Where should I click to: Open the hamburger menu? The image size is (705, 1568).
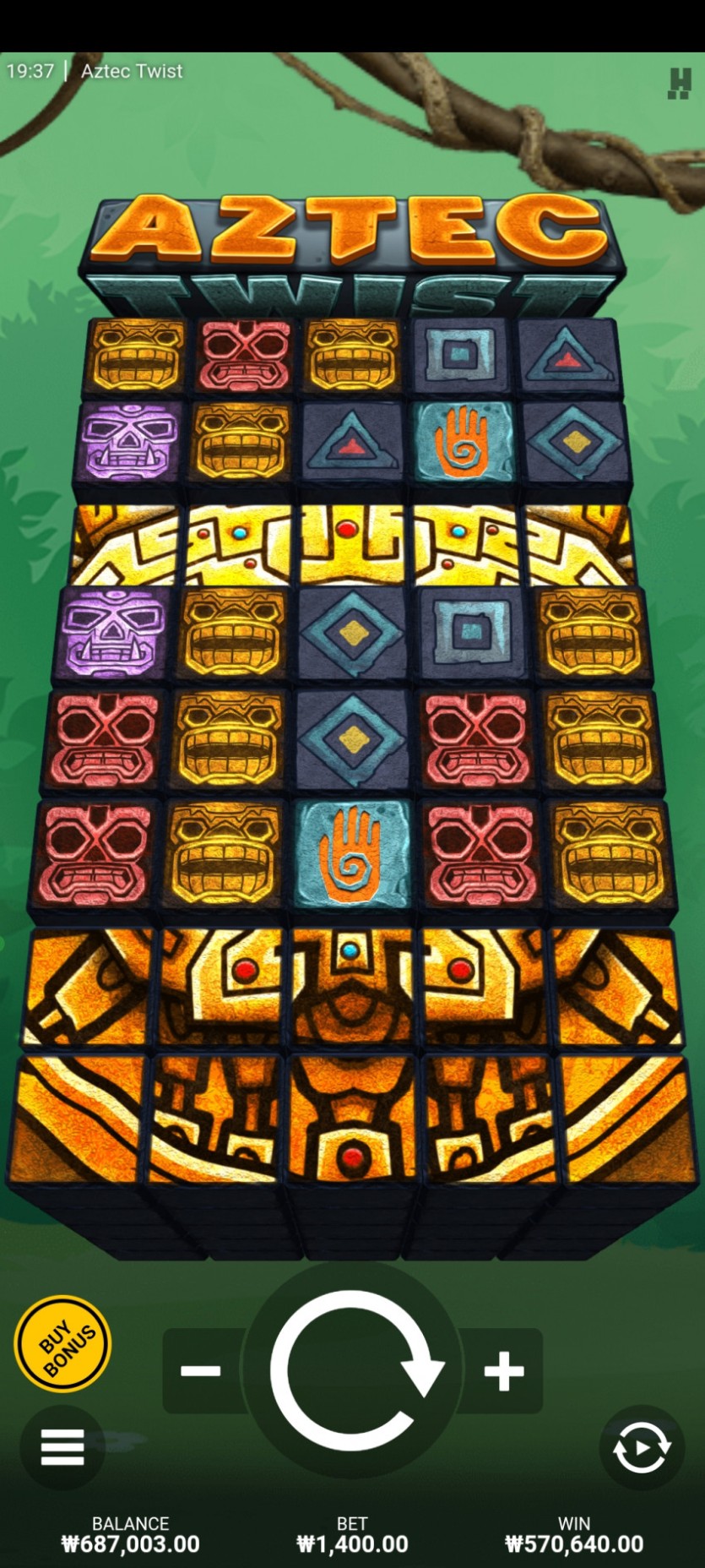coord(62,1447)
